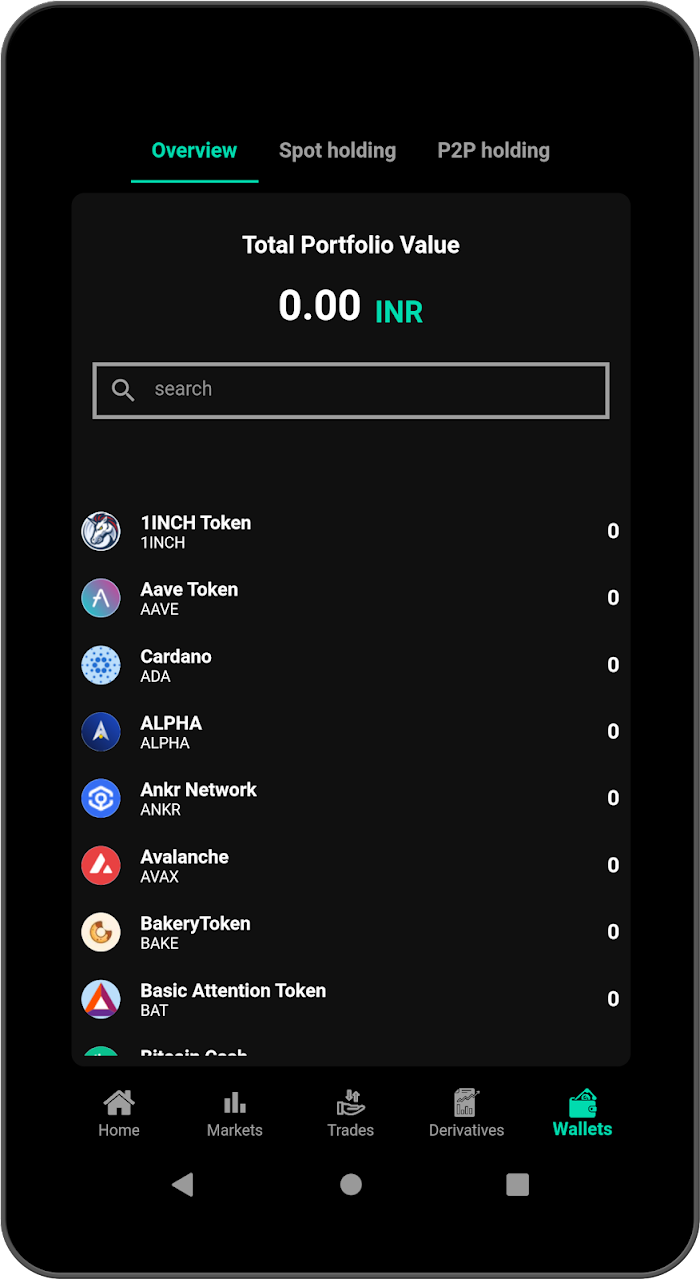This screenshot has height=1279, width=700.
Task: Open the Cardano ADA row
Action: click(x=351, y=665)
